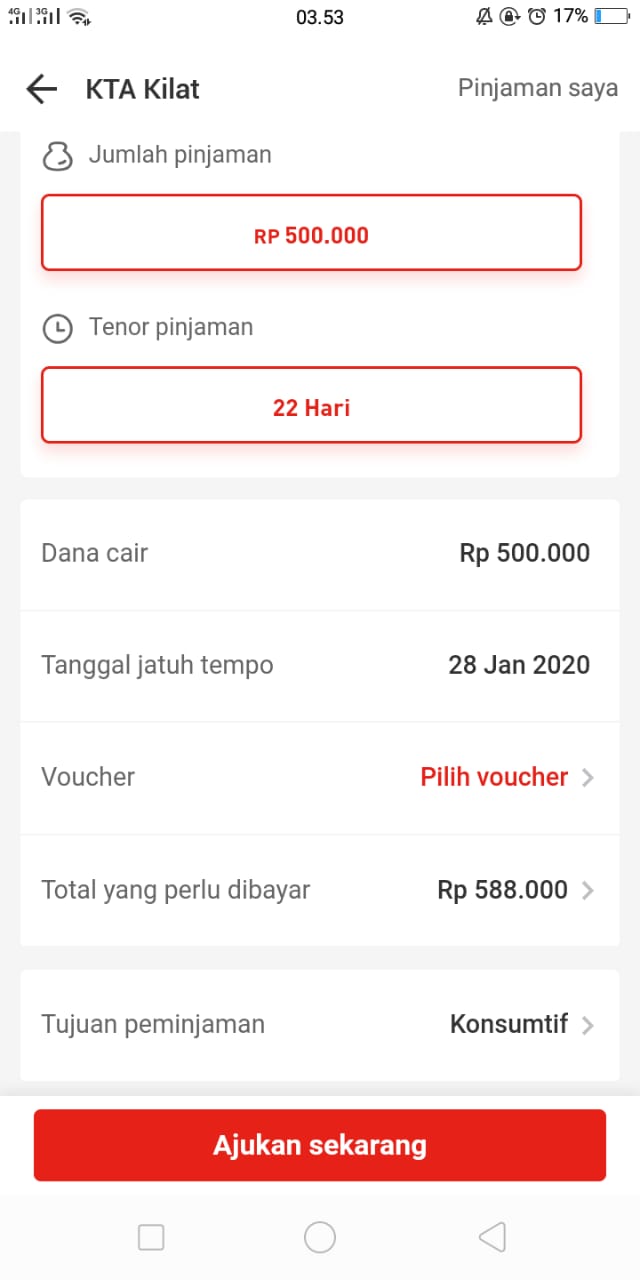View Total yang perlu dibayar details
The height and width of the screenshot is (1280, 640).
pyautogui.click(x=320, y=890)
